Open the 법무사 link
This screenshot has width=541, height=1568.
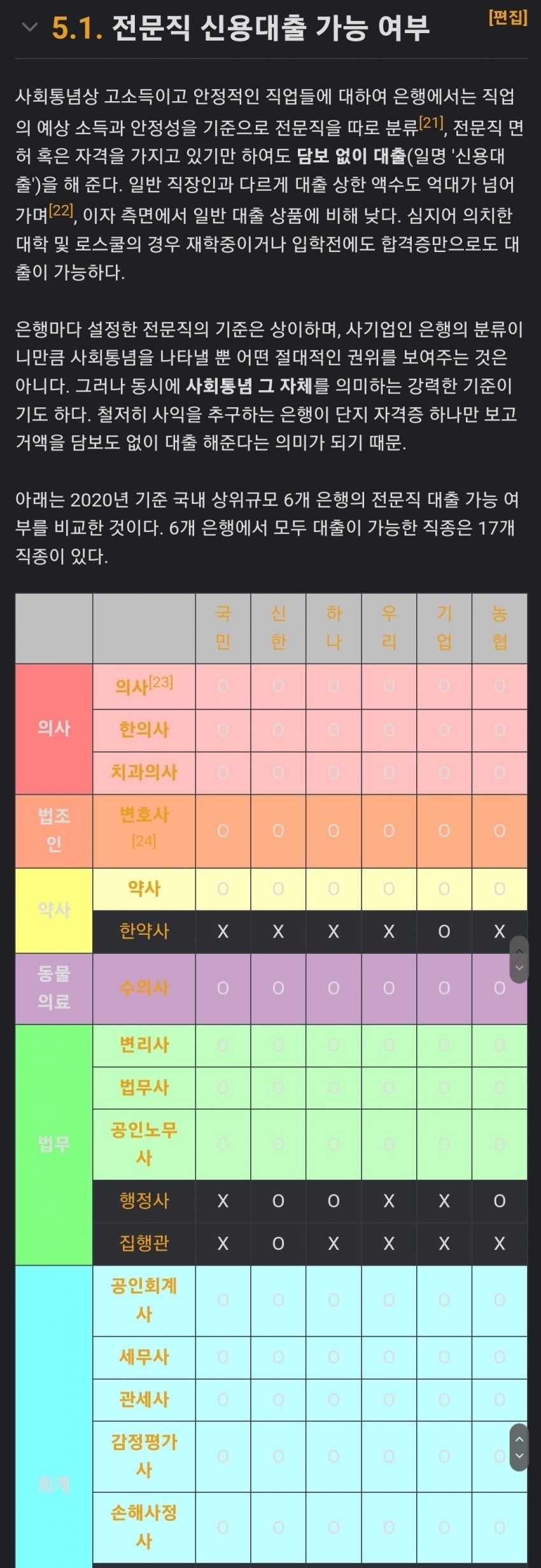point(144,1087)
